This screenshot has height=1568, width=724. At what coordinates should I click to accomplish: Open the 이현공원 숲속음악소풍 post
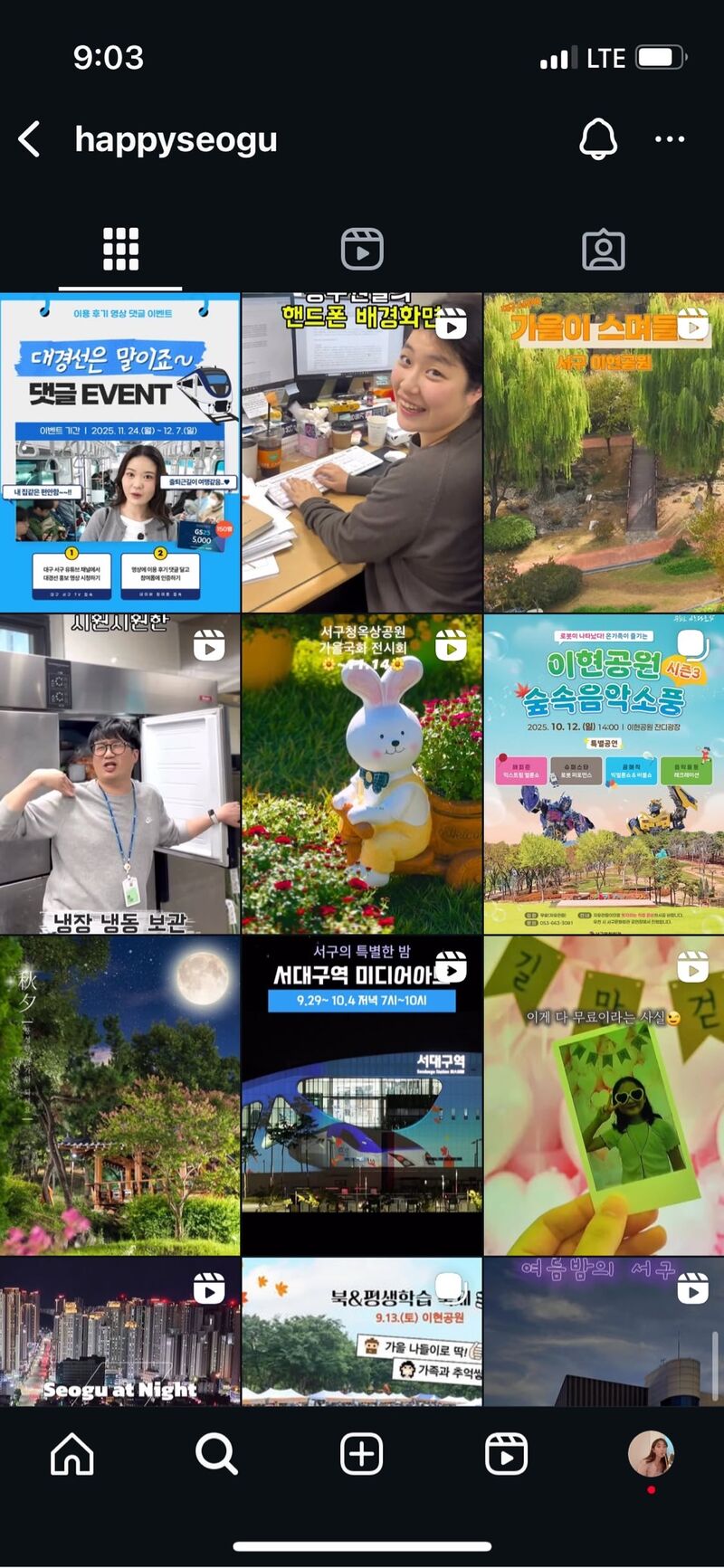[x=604, y=774]
